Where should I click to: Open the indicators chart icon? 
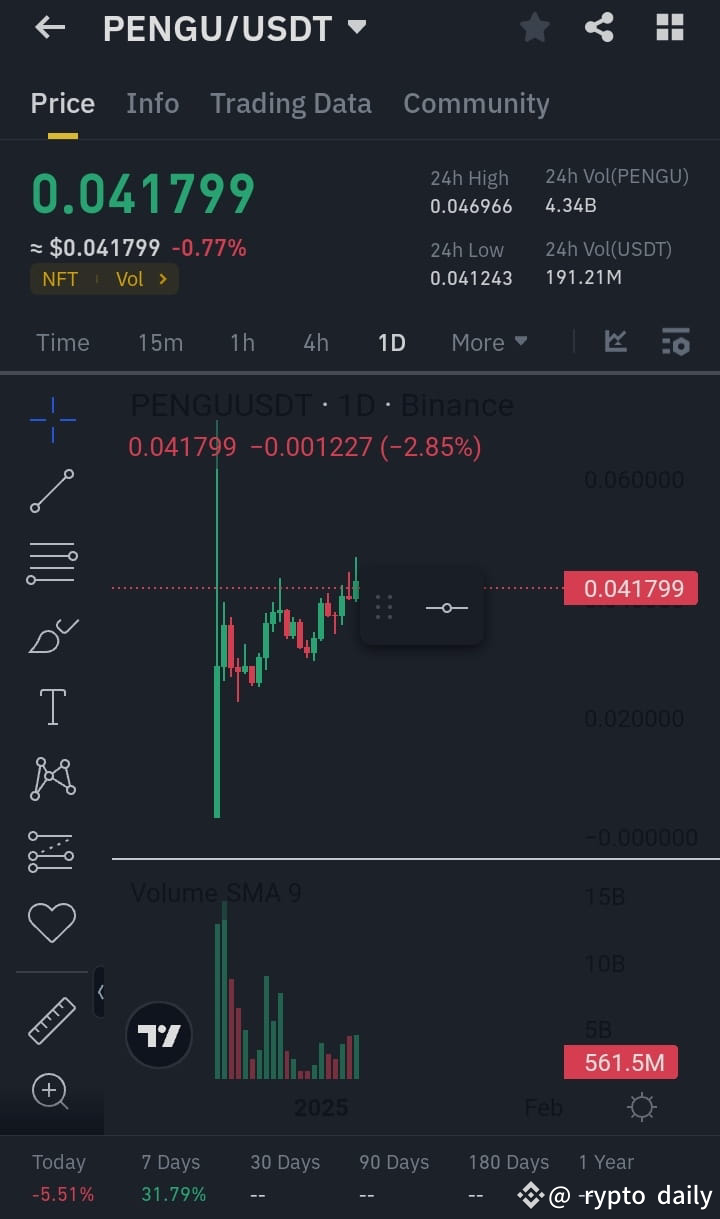point(616,342)
